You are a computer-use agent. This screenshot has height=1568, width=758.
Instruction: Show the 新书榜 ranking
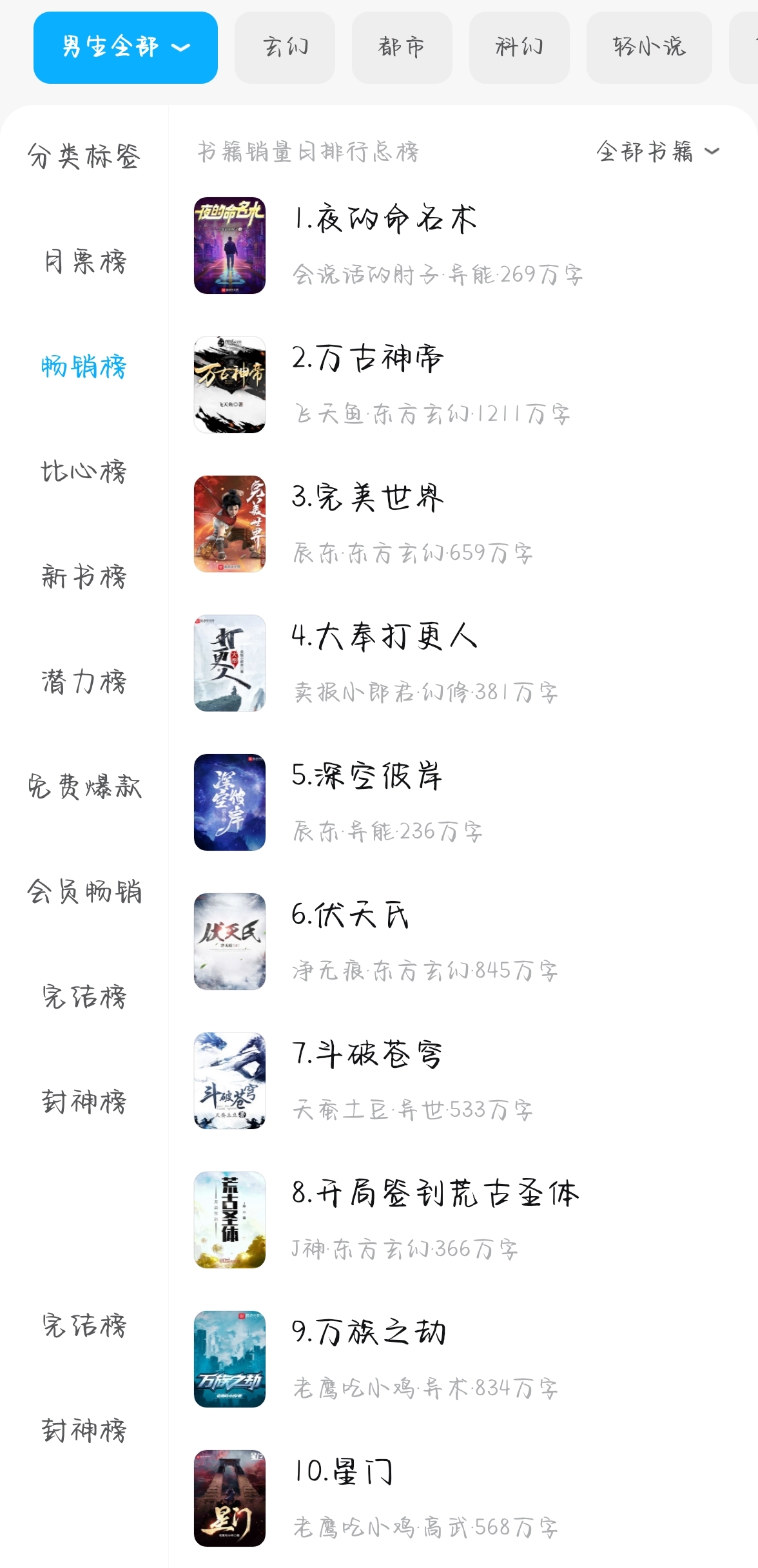click(x=84, y=576)
